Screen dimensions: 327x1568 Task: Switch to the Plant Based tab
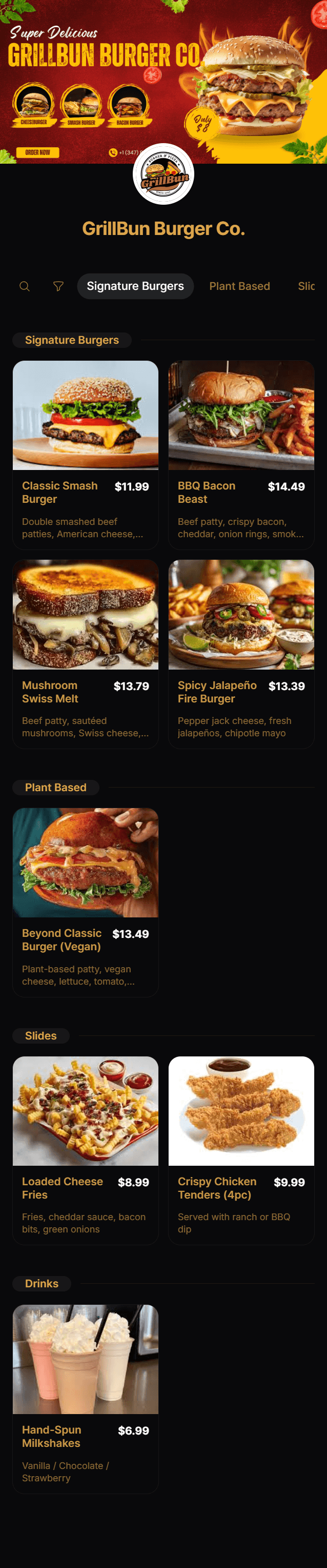coord(239,286)
